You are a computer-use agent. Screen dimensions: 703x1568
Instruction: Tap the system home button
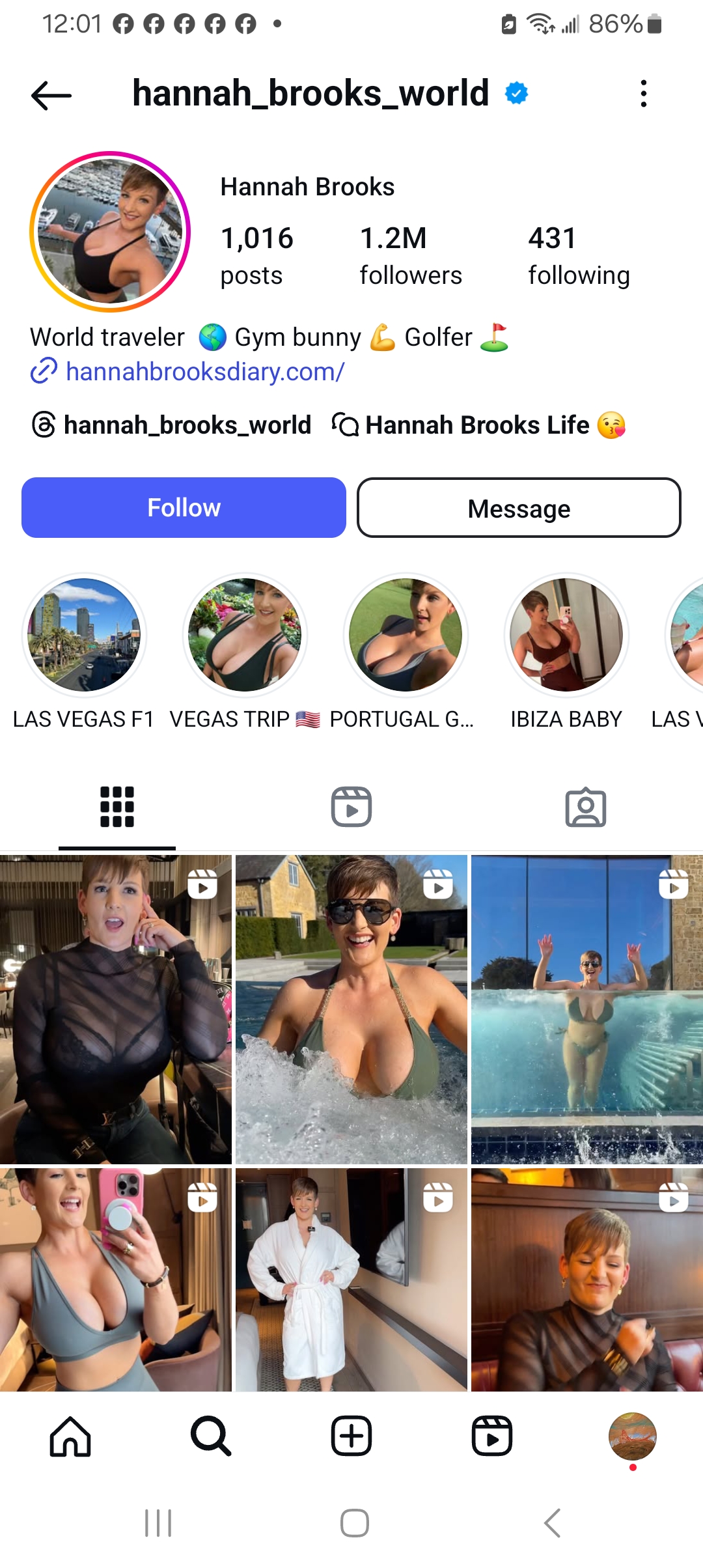[x=355, y=1523]
